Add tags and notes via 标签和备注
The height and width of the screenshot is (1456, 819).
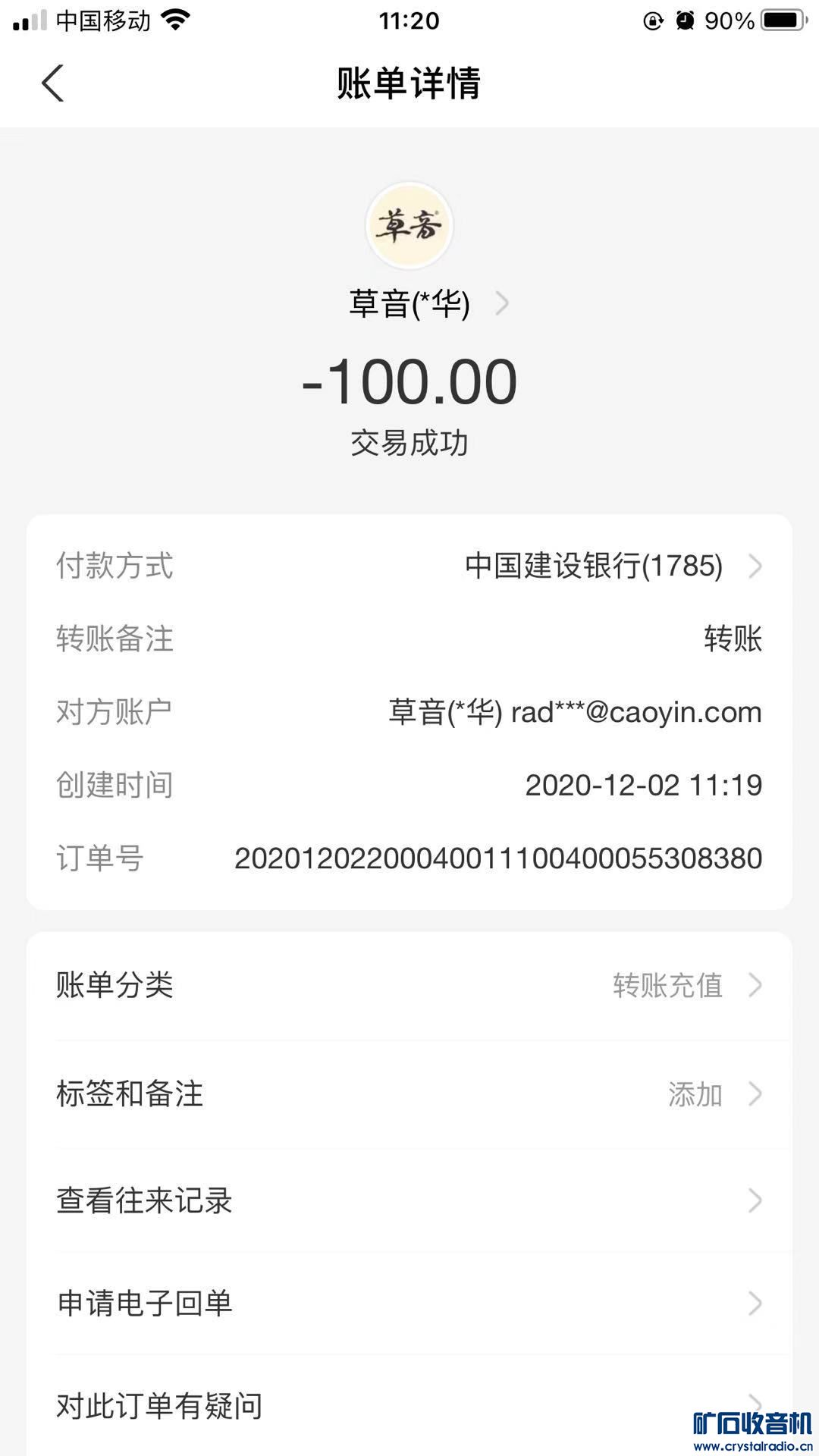point(409,1094)
